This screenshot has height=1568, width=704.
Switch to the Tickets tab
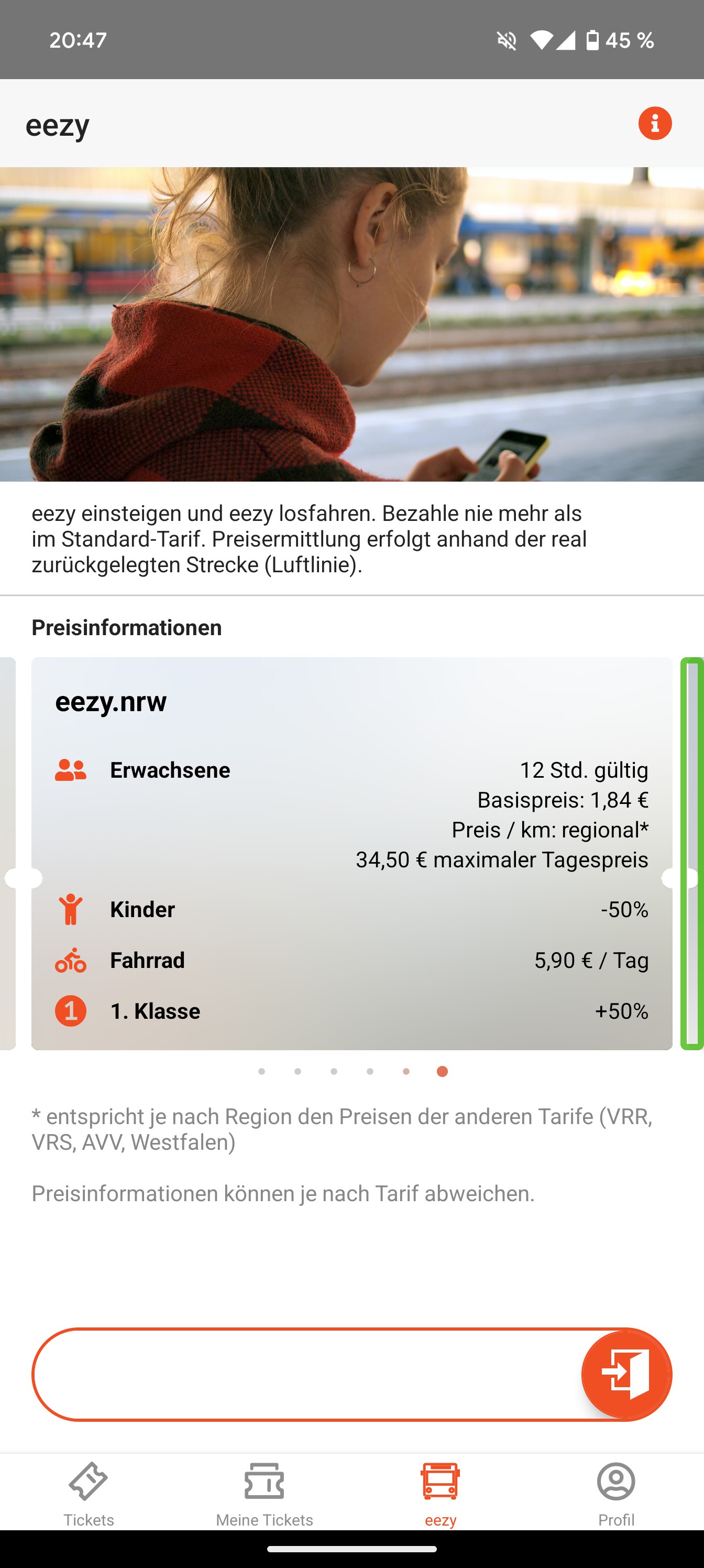[x=89, y=1493]
